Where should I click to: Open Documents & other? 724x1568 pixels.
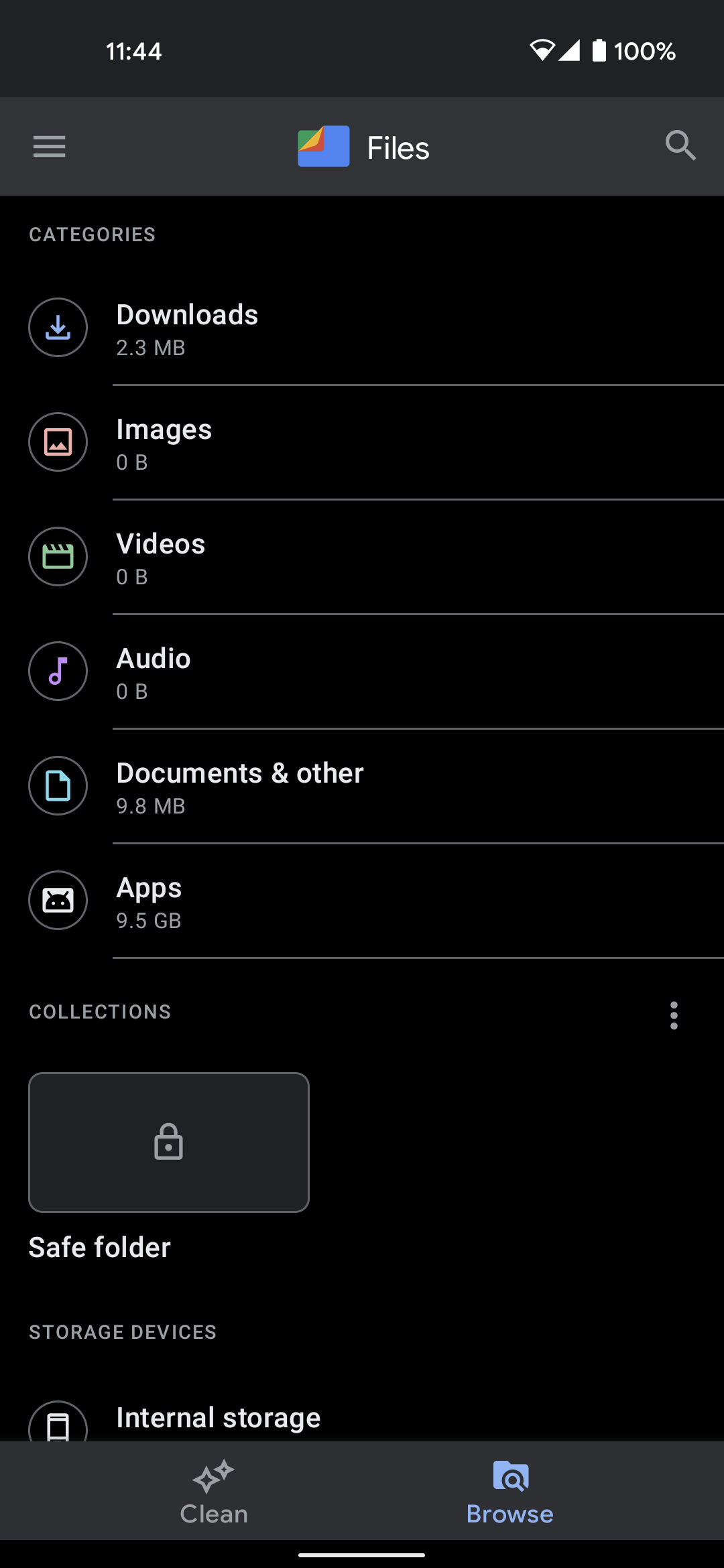click(x=362, y=787)
